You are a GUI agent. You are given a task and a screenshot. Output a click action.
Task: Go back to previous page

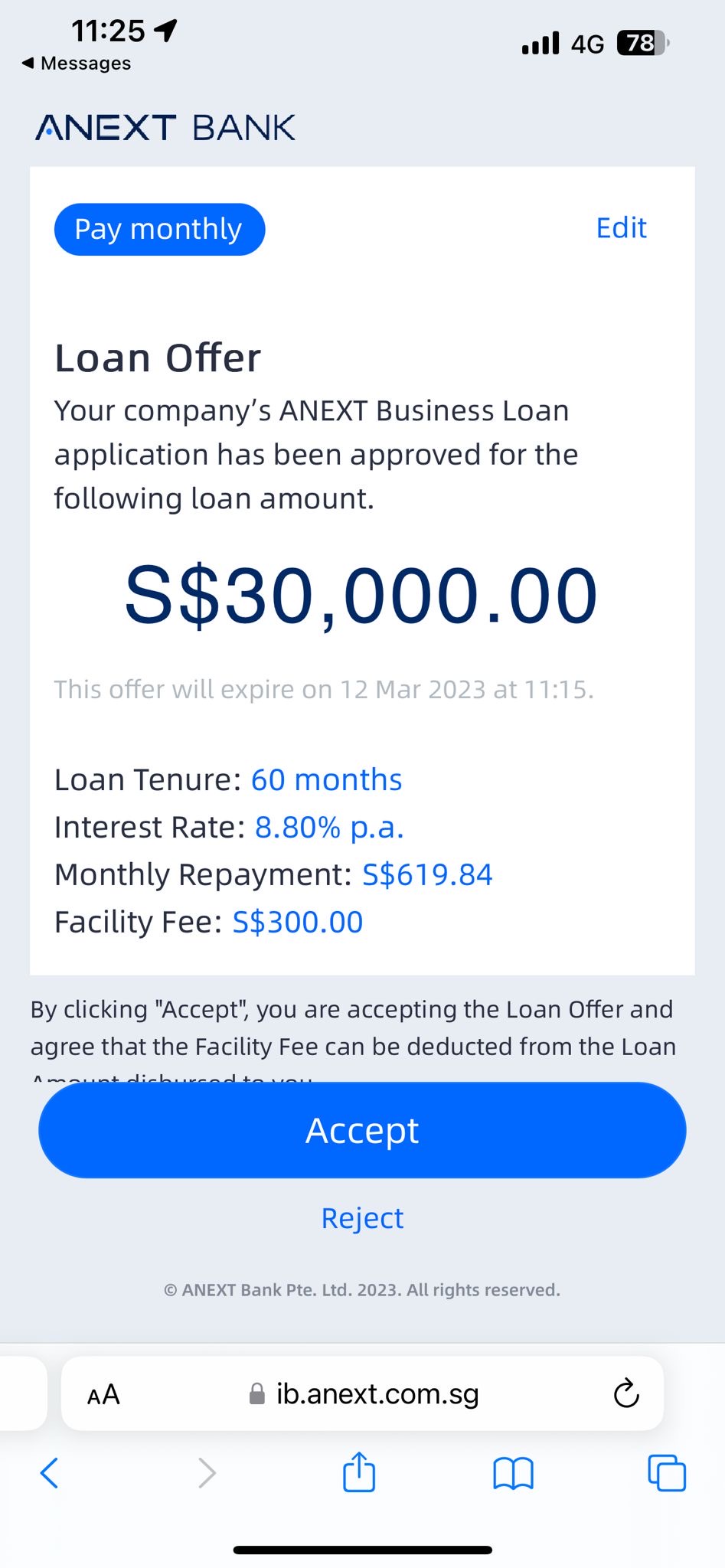49,1472
